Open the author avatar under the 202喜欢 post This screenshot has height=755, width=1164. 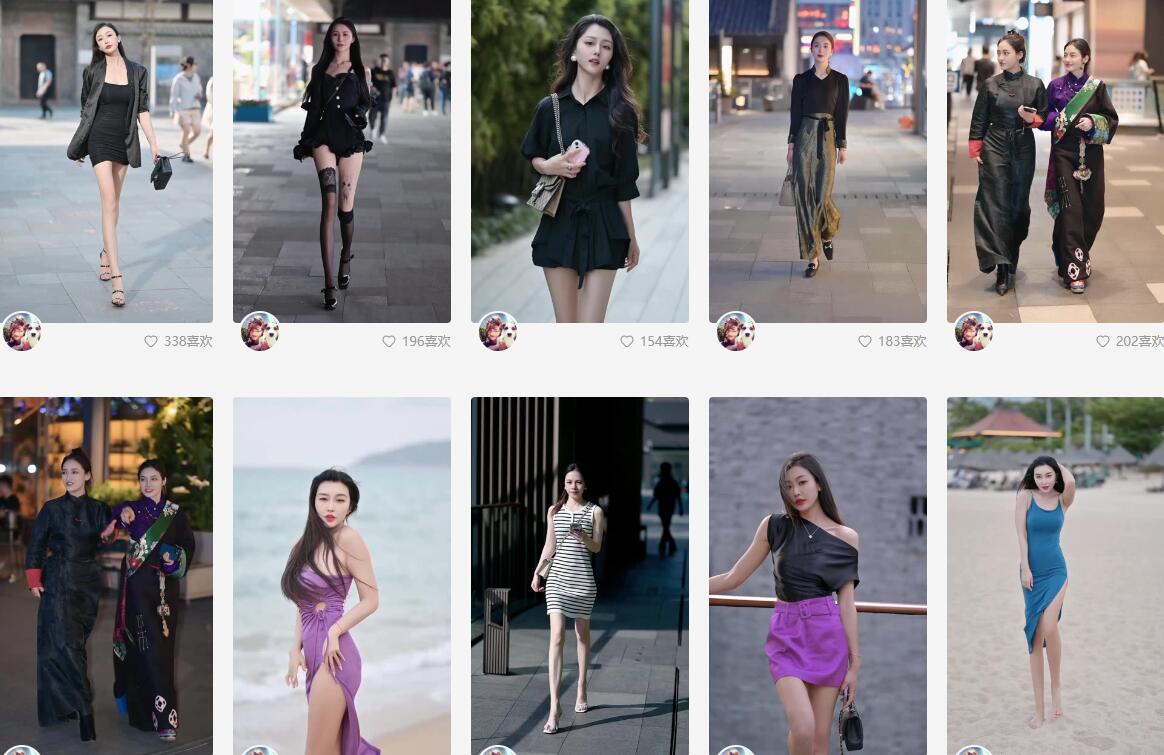click(974, 331)
